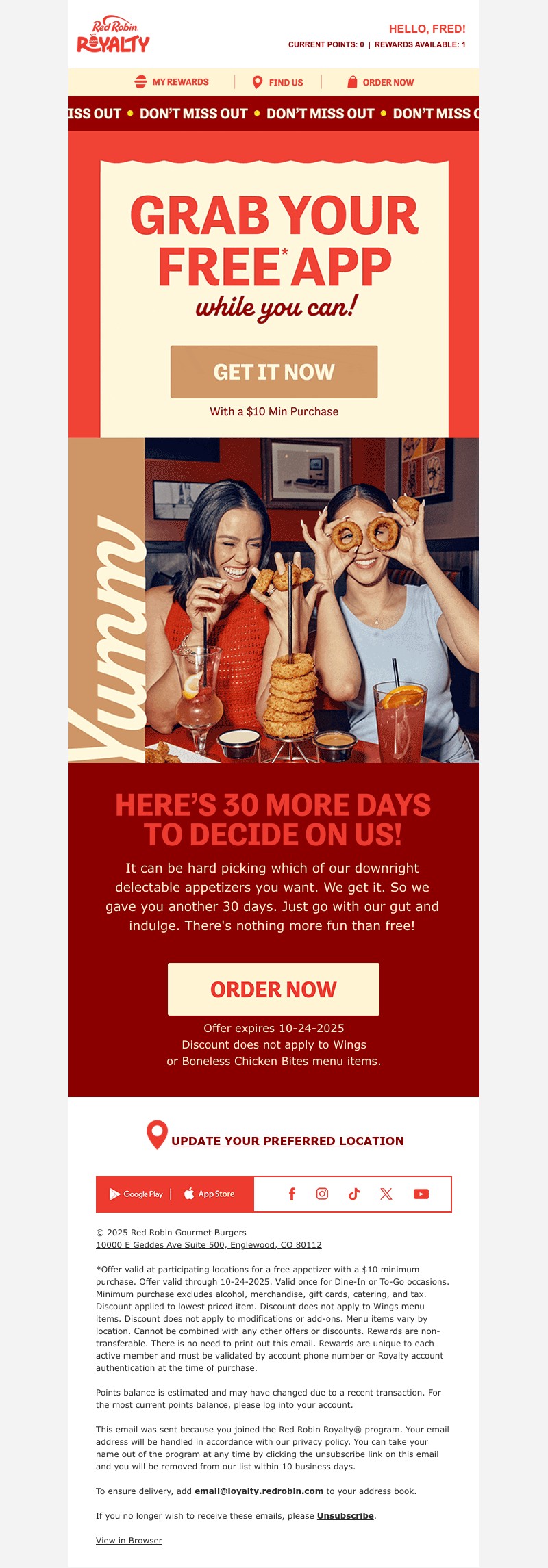The height and width of the screenshot is (1568, 548).
Task: Select Order Now in the top menu
Action: (380, 82)
